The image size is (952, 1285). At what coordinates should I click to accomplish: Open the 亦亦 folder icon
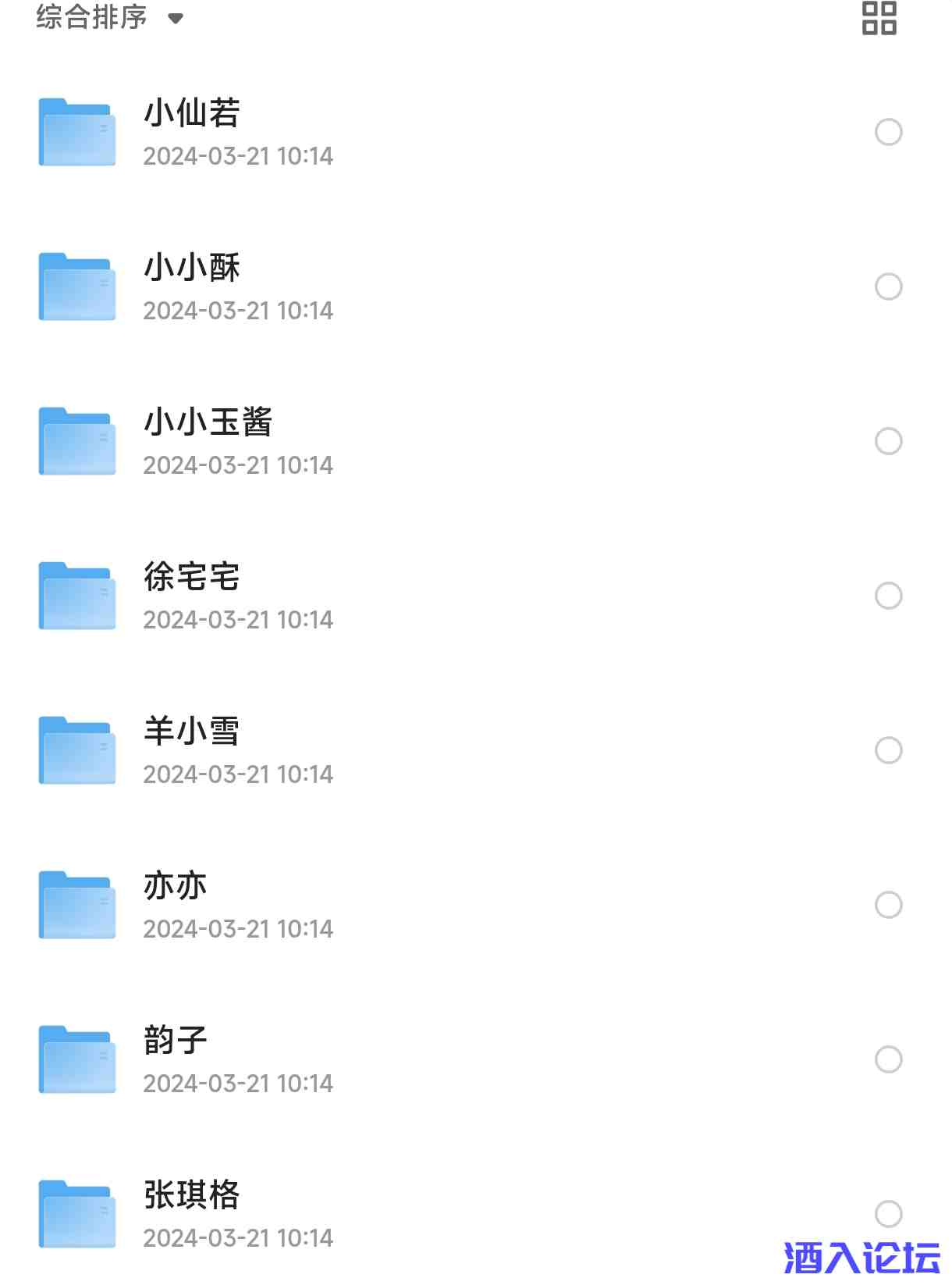(76, 904)
